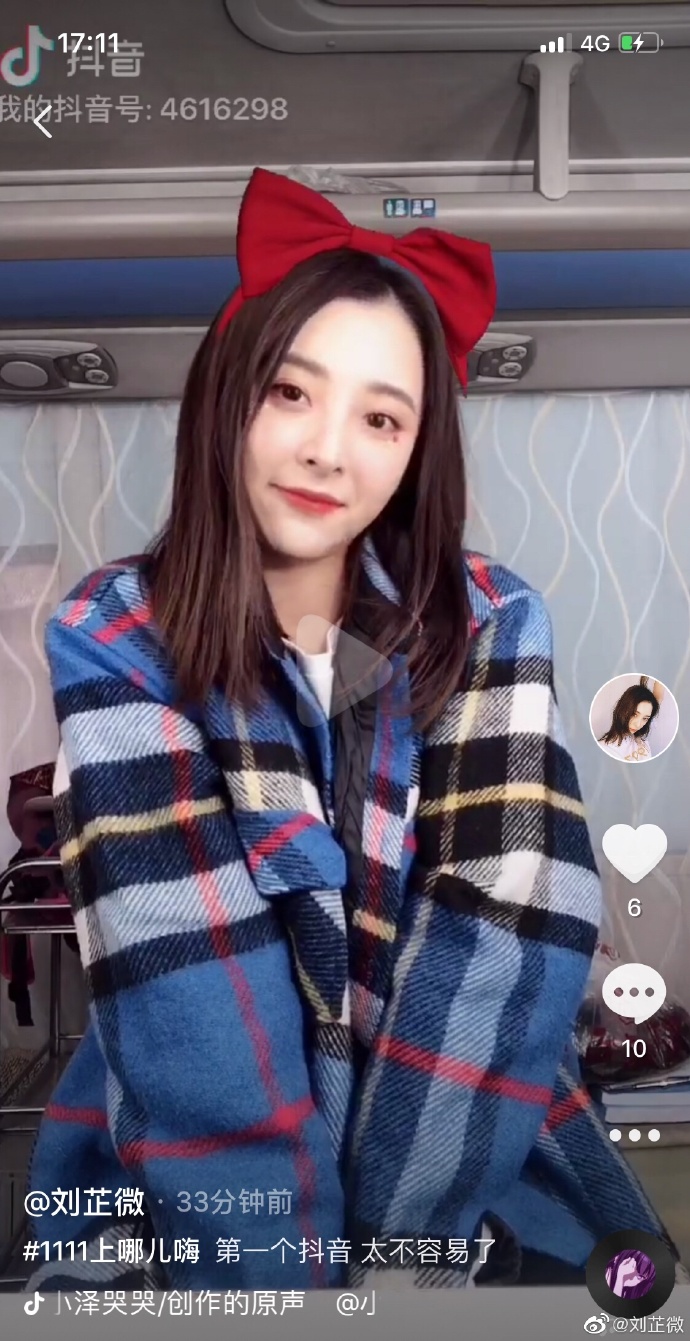Open @刘芷微 username link

(84, 1202)
